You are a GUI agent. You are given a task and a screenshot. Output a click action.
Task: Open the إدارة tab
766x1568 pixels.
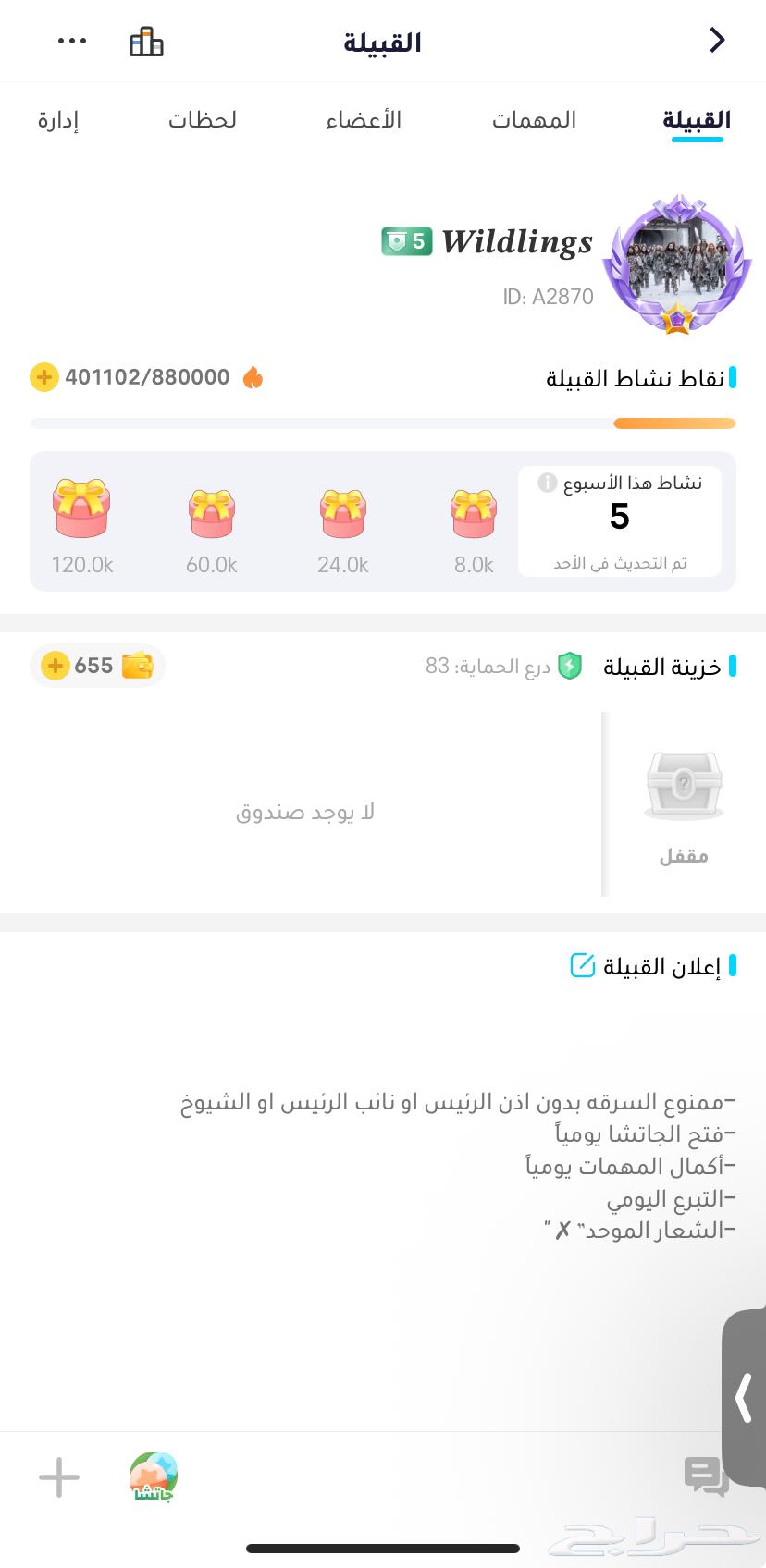click(57, 119)
